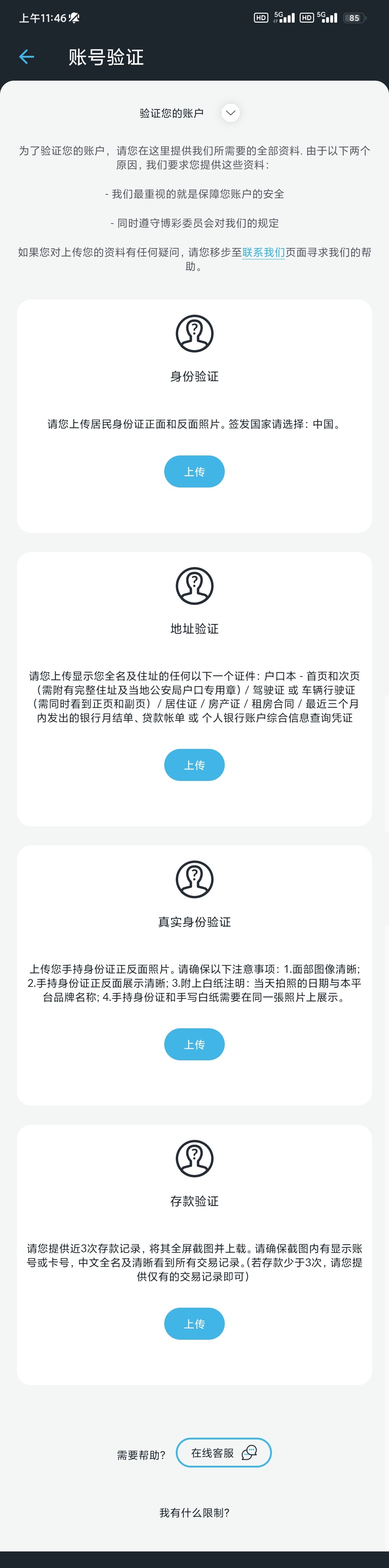Tap 上传 under 地址验证

click(194, 765)
